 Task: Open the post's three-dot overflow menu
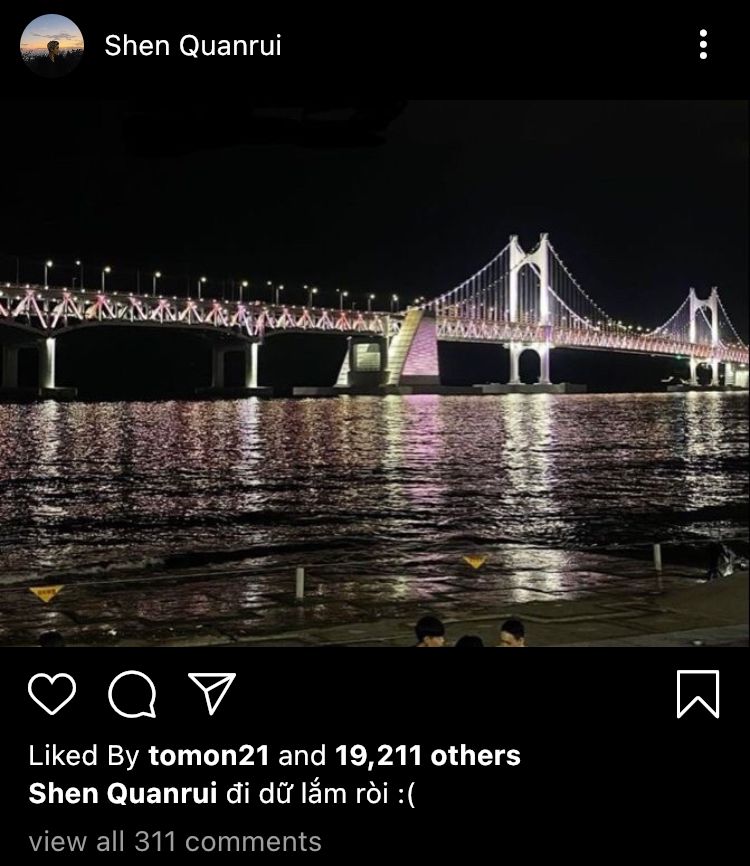click(704, 45)
